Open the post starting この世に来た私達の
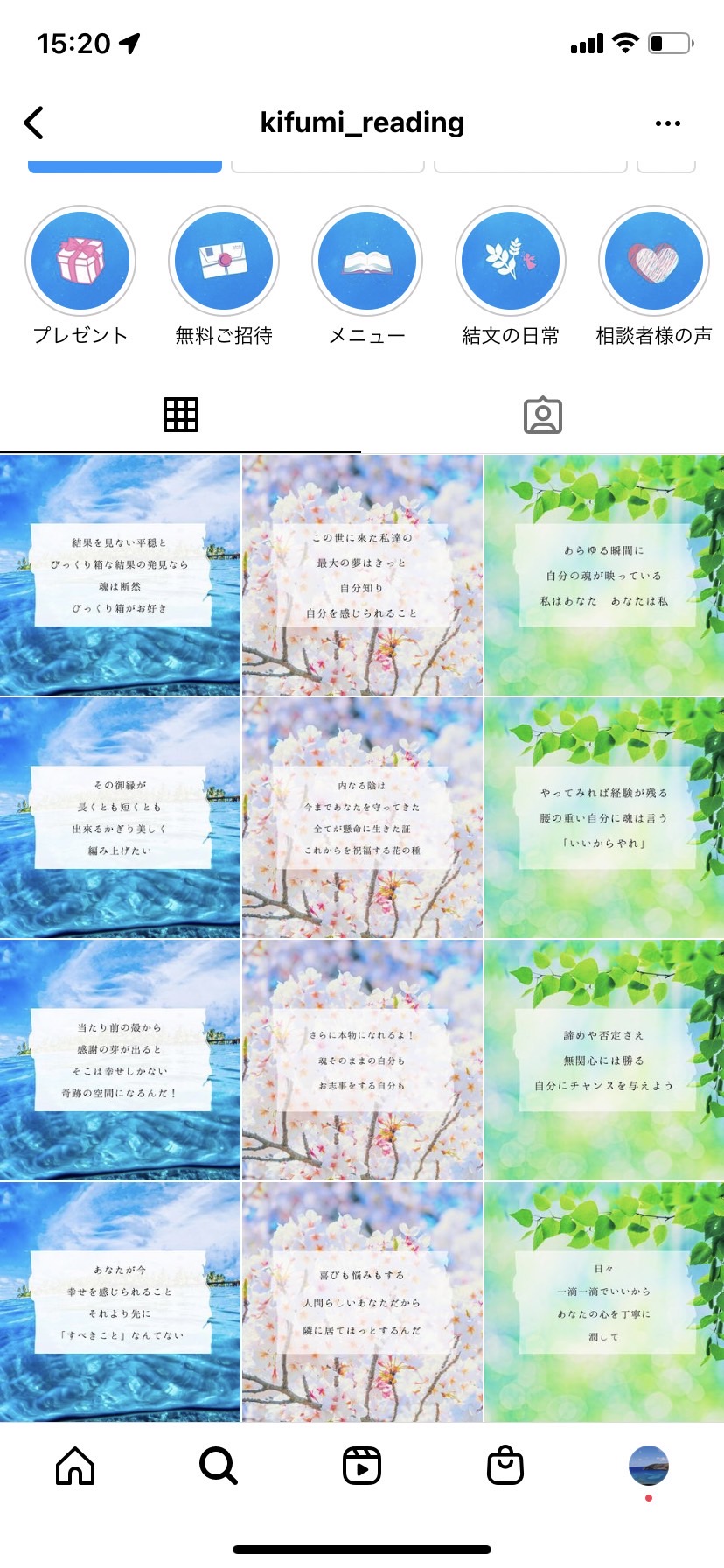The width and height of the screenshot is (724, 1568). [362, 575]
